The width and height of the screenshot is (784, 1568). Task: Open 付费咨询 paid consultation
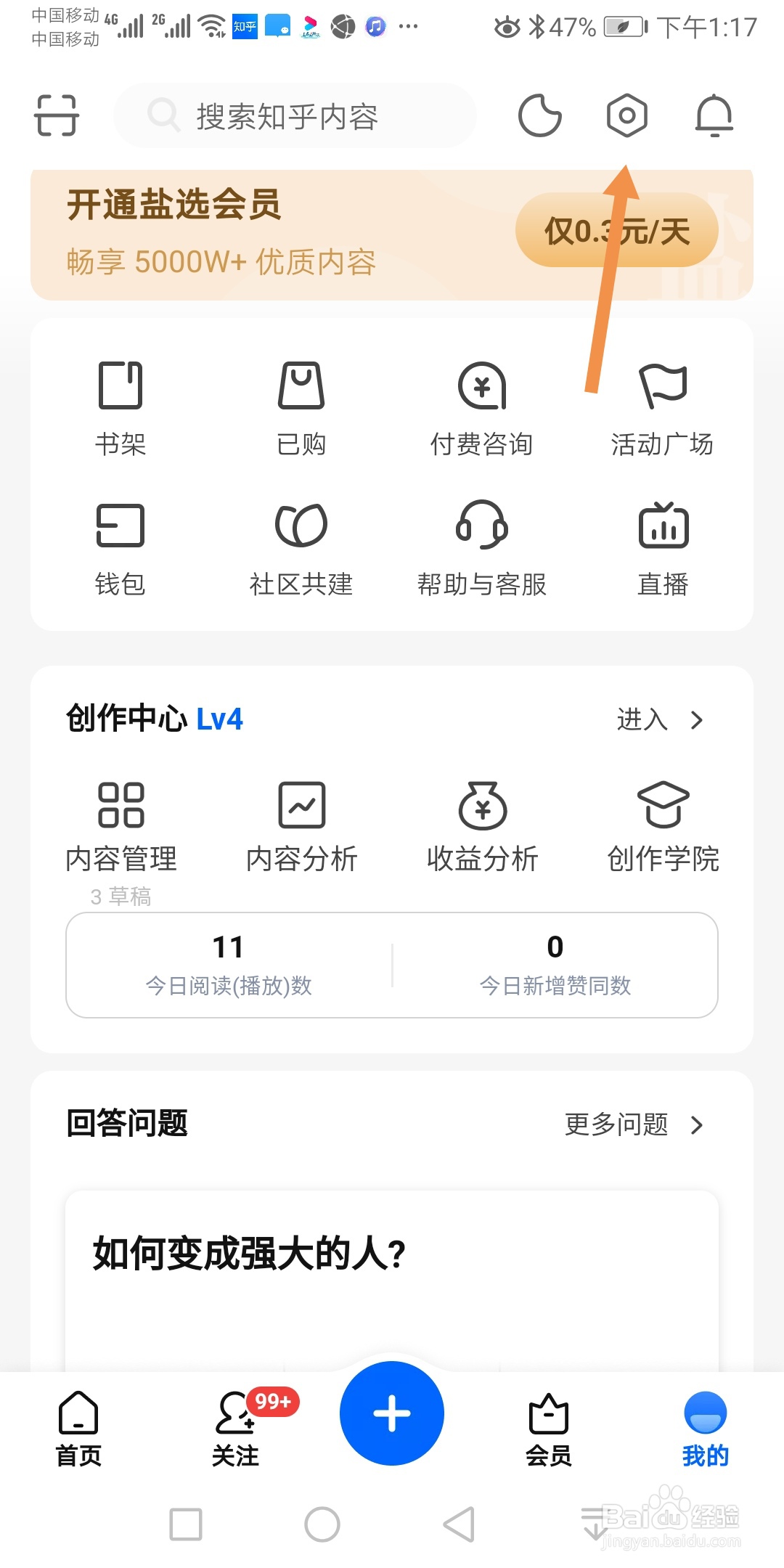pos(482,408)
